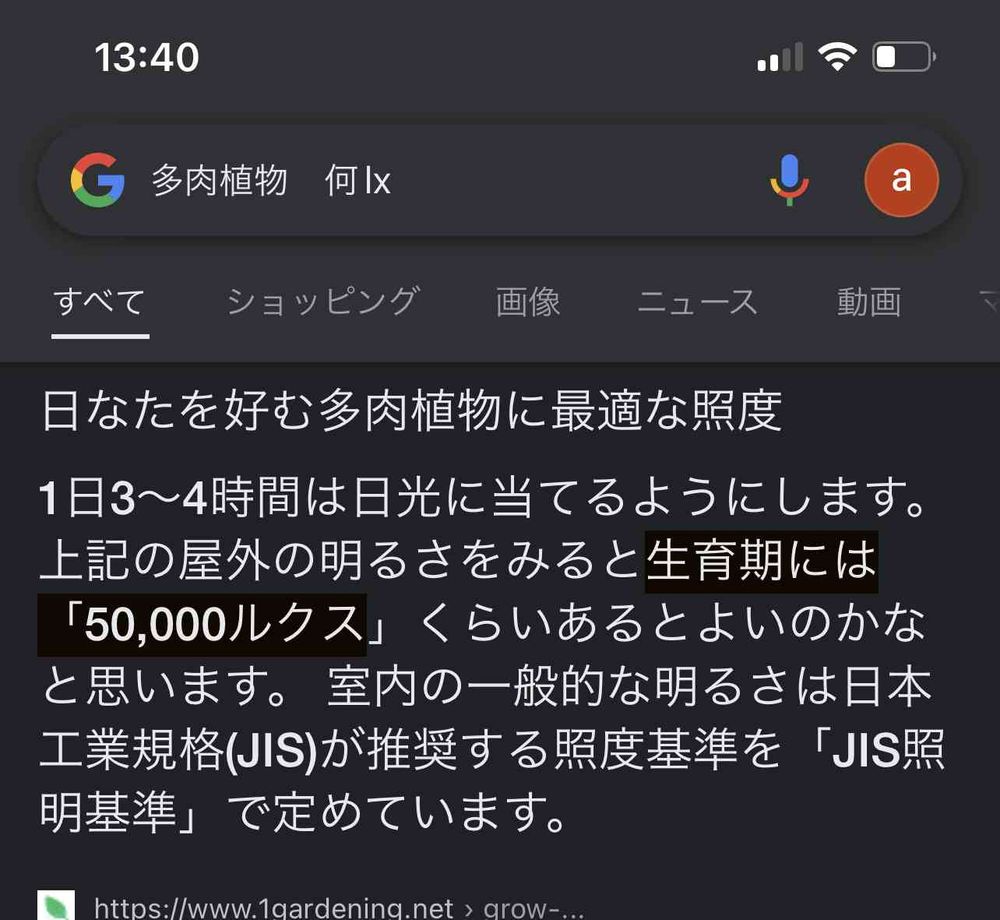Image resolution: width=1000 pixels, height=920 pixels.
Task: Switch to the 画像 tab
Action: [x=528, y=302]
